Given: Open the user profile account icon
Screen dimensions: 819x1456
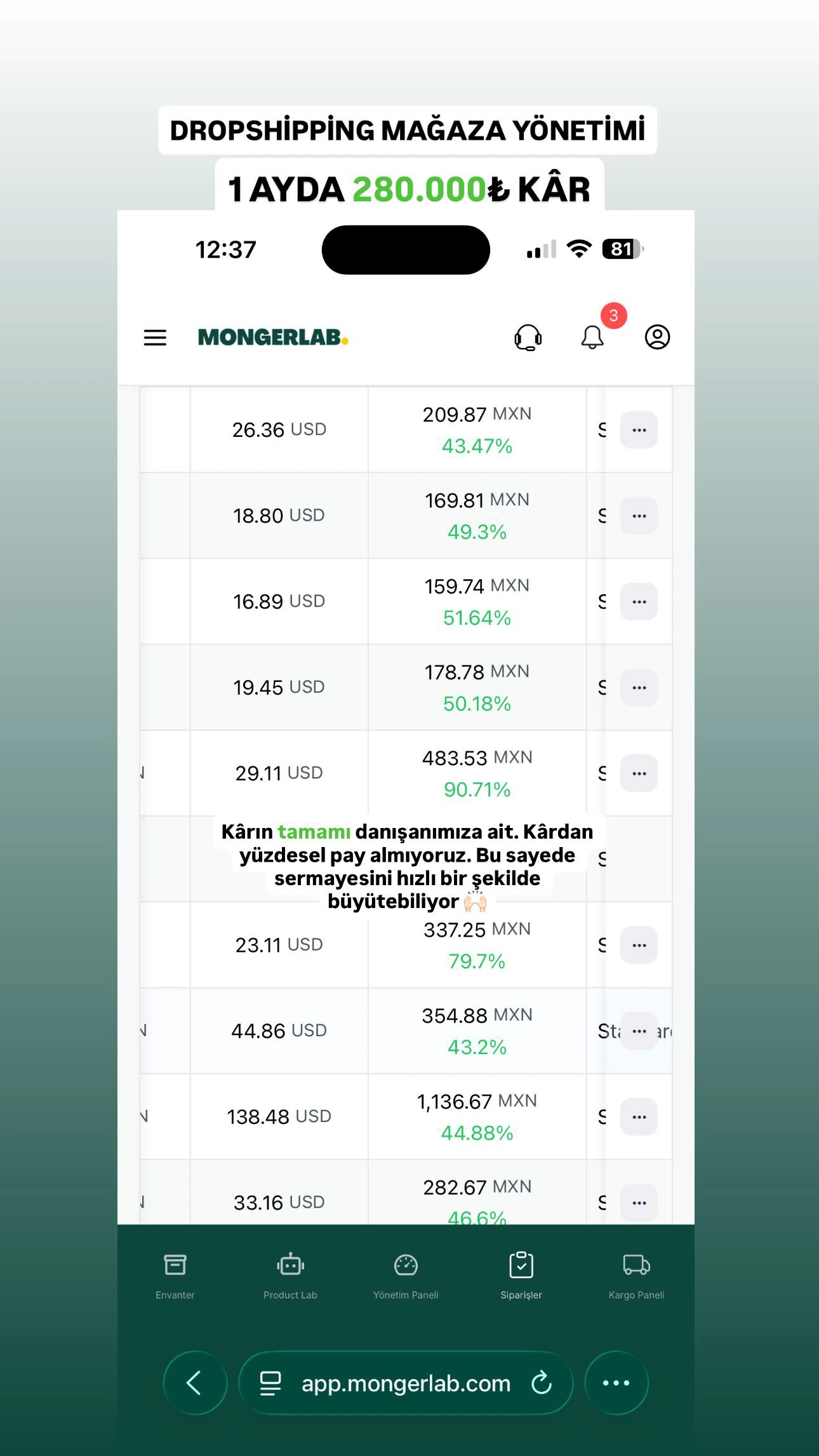Looking at the screenshot, I should (x=658, y=337).
